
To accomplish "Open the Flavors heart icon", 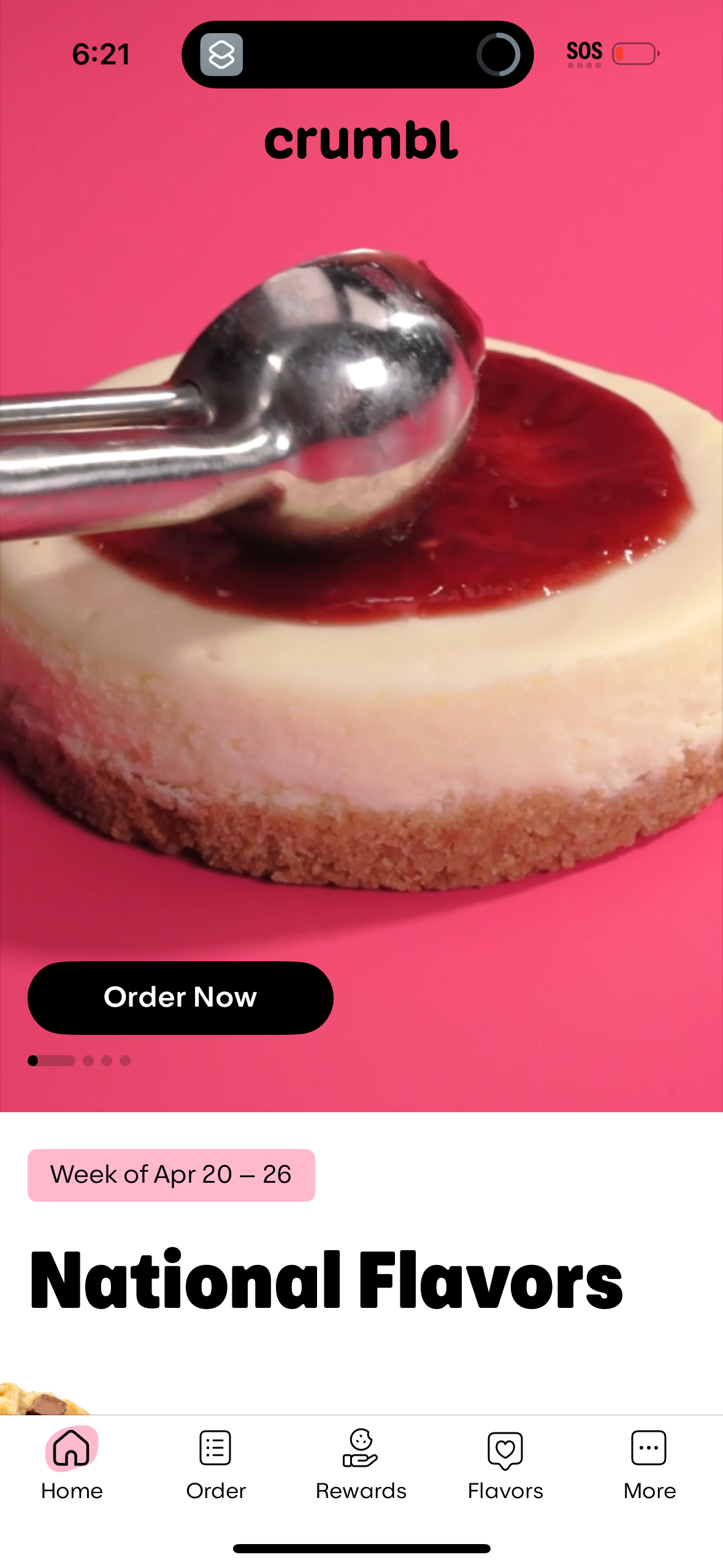I will click(x=505, y=1448).
